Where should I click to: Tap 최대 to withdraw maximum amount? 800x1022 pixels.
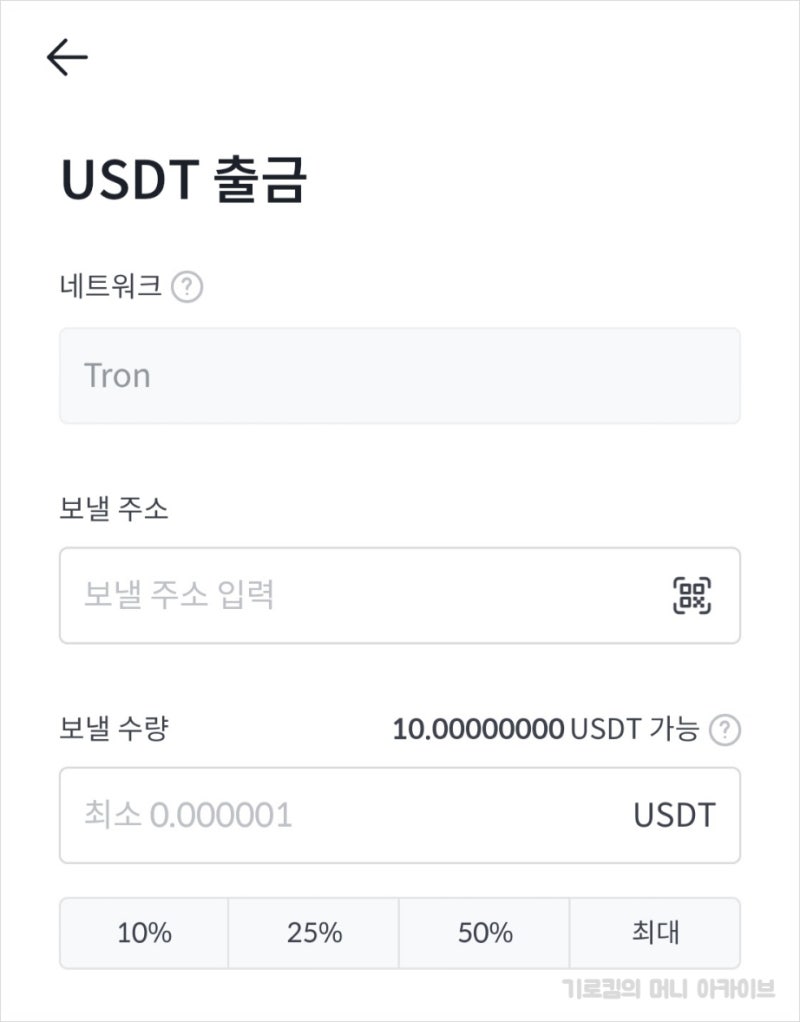pyautogui.click(x=656, y=933)
